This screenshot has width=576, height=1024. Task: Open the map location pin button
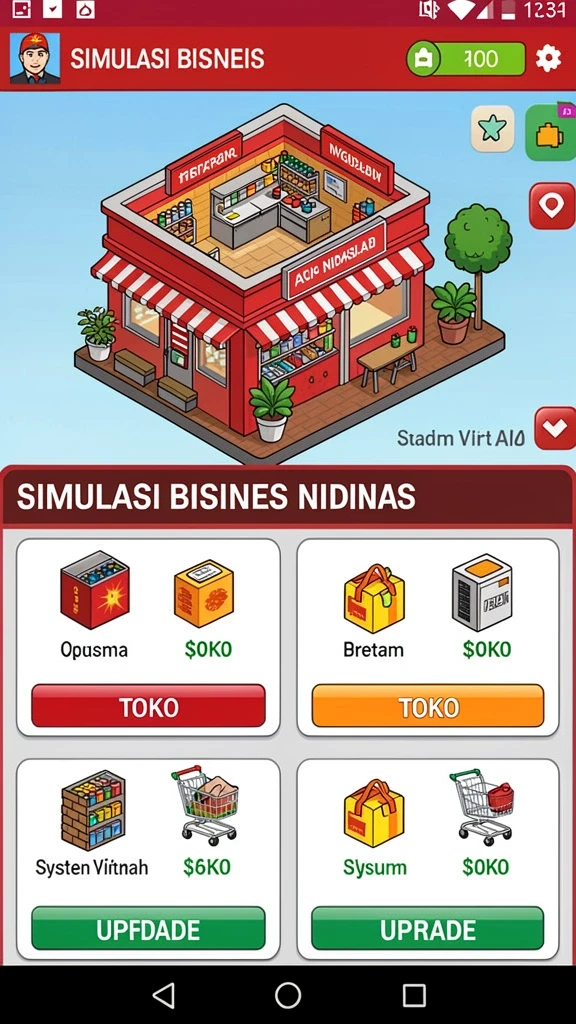[x=552, y=206]
